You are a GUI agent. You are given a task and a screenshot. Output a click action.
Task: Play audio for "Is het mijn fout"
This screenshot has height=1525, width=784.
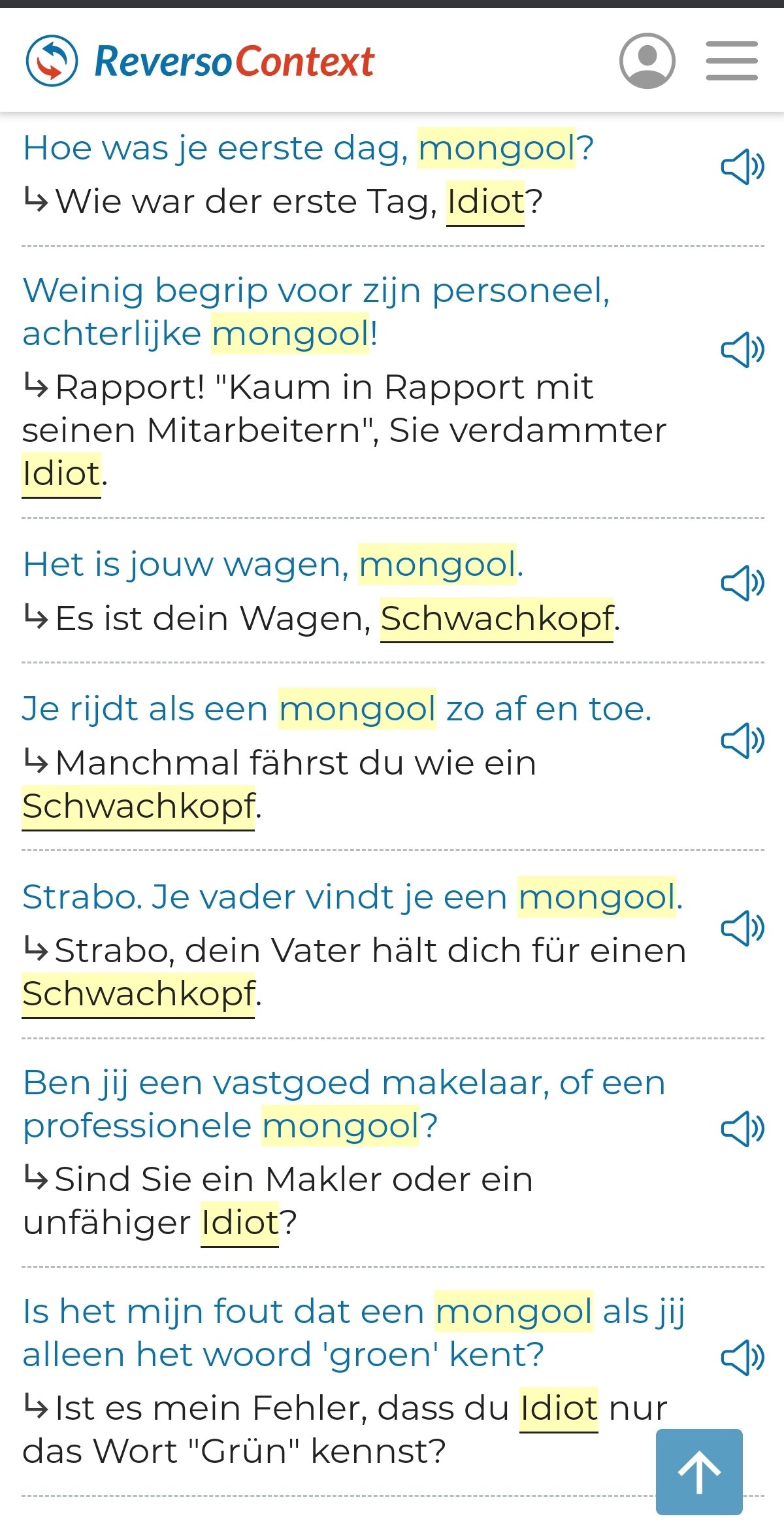tap(742, 1358)
